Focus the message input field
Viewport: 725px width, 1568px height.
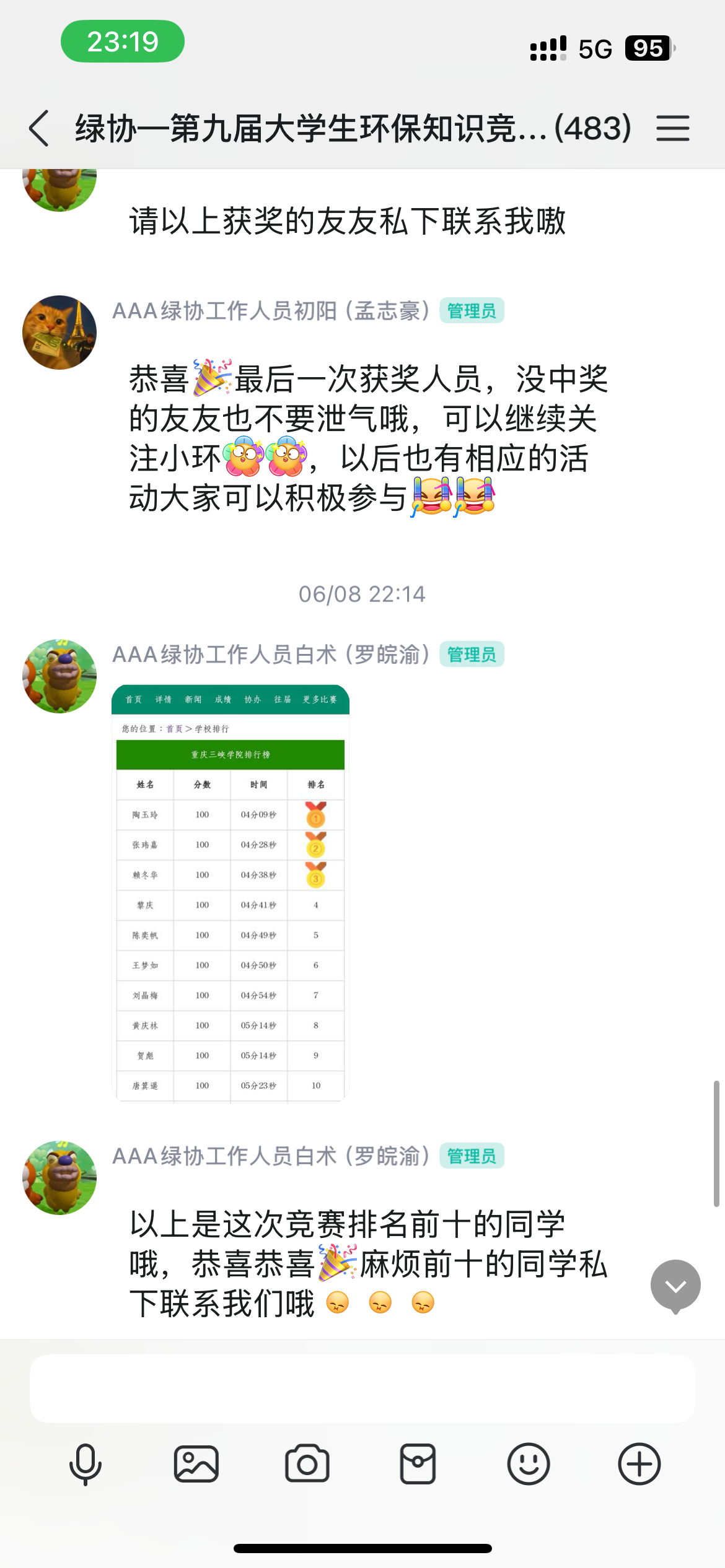point(362,1388)
